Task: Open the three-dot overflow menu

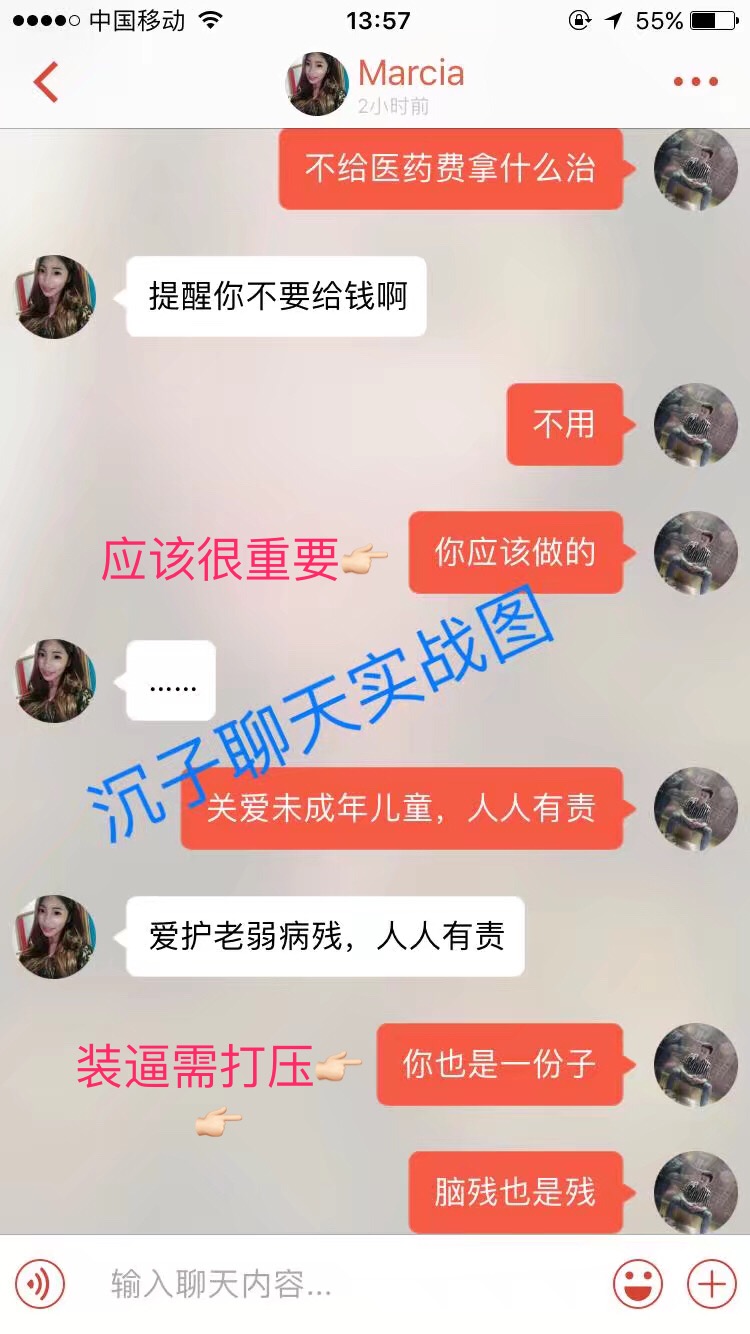Action: tap(695, 82)
